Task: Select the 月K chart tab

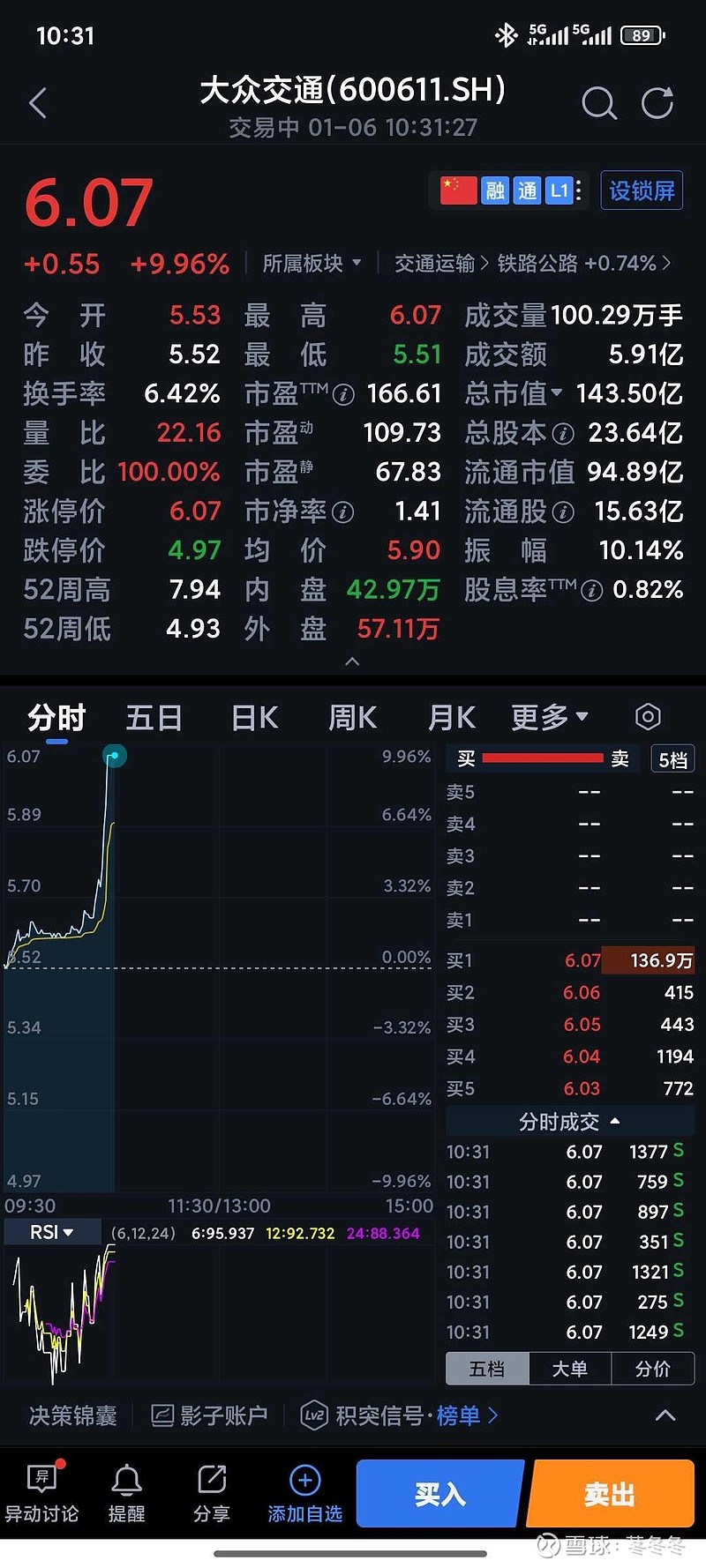Action: click(451, 718)
